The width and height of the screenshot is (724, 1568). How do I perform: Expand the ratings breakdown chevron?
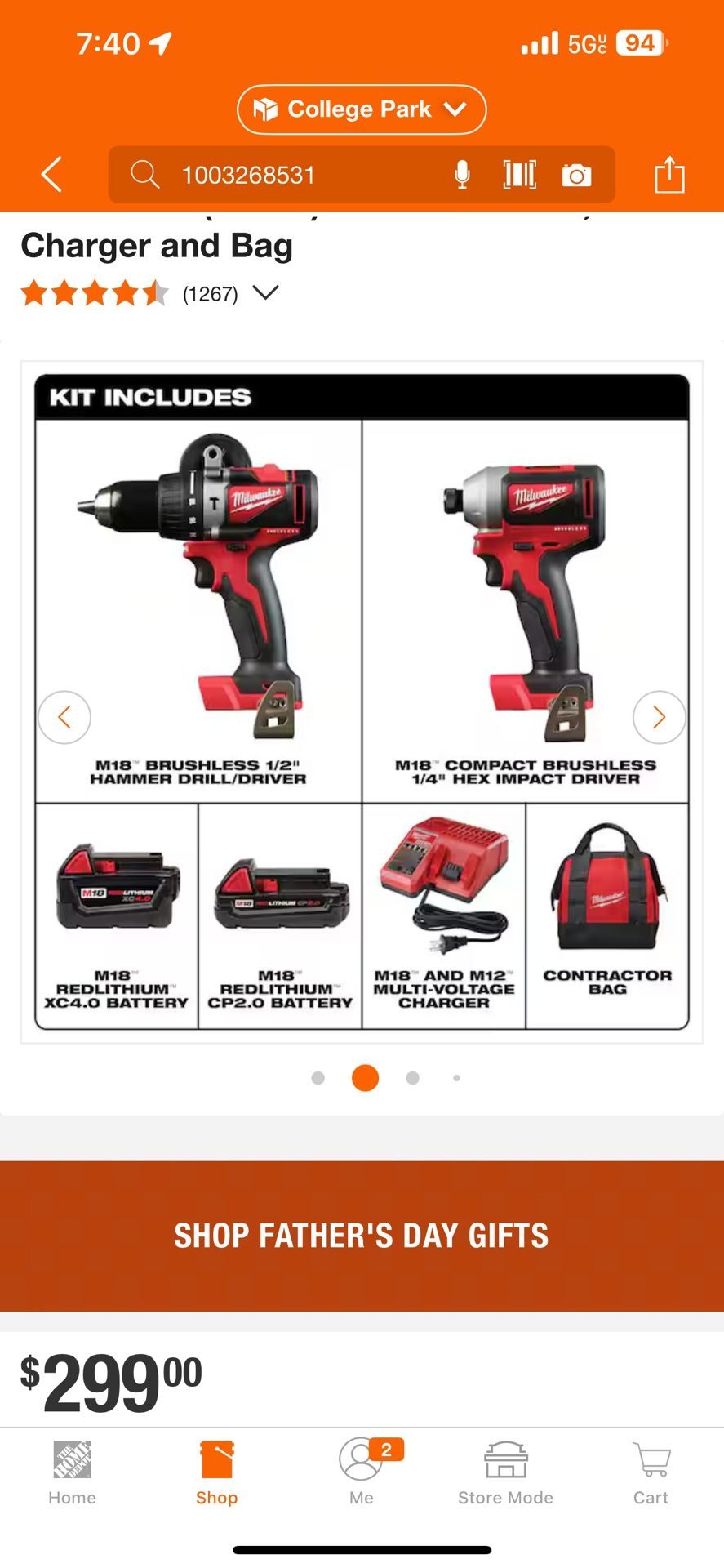pyautogui.click(x=265, y=292)
